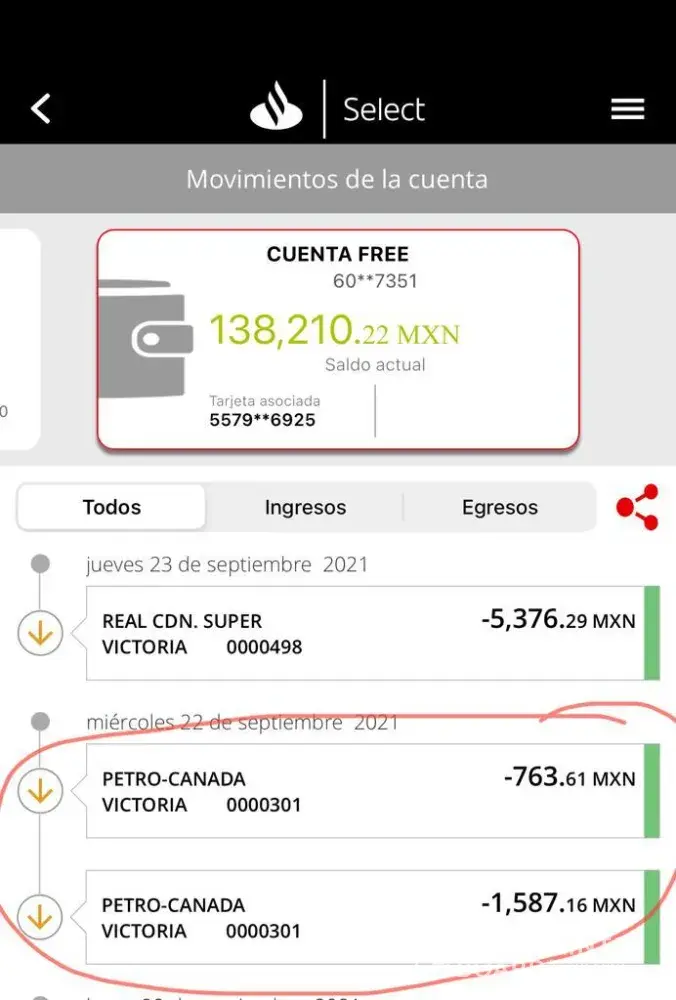676x1000 pixels.
Task: Open the CUENTA FREE account card
Action: pos(338,340)
